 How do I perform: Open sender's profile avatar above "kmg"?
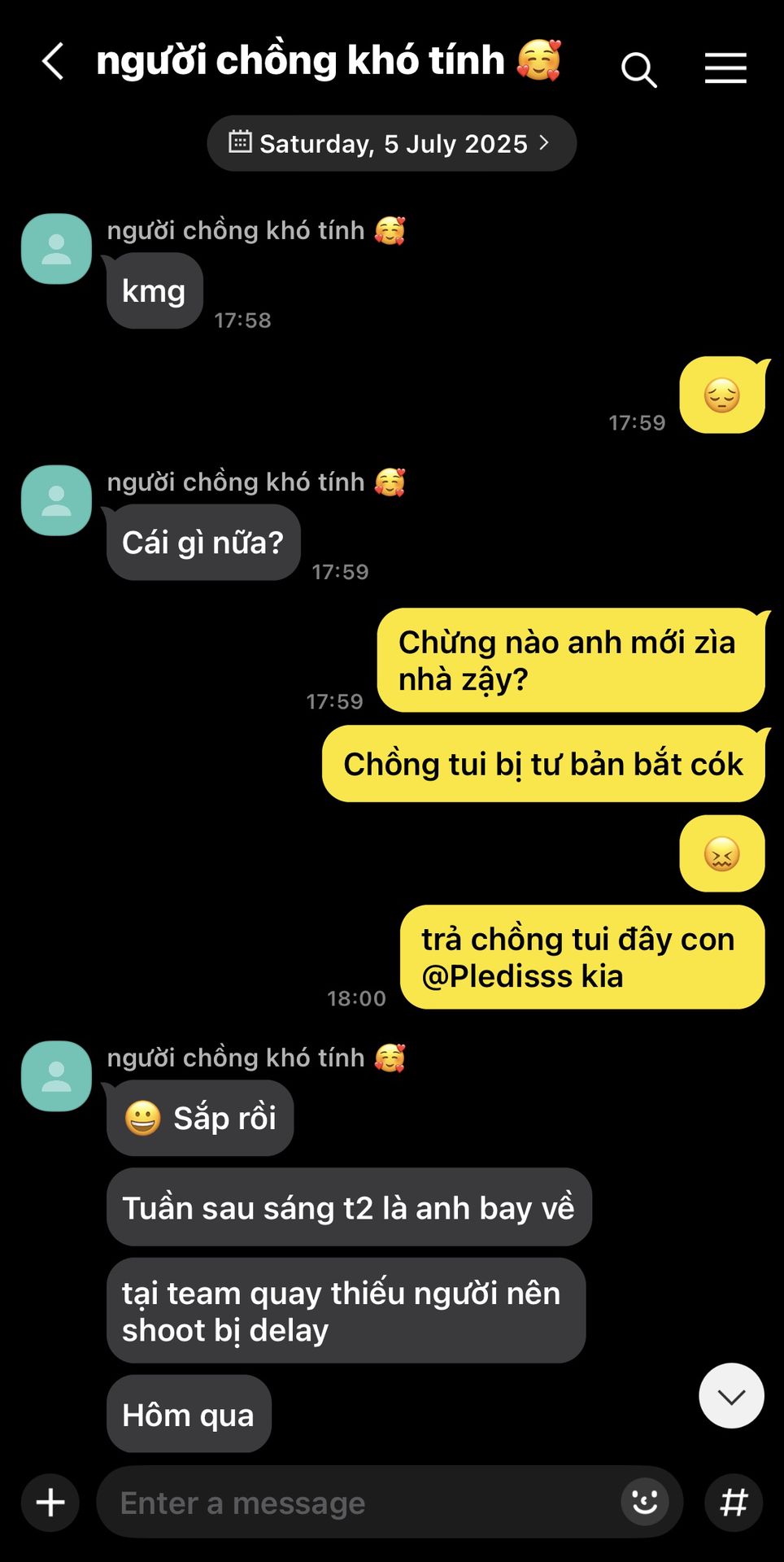pos(56,249)
